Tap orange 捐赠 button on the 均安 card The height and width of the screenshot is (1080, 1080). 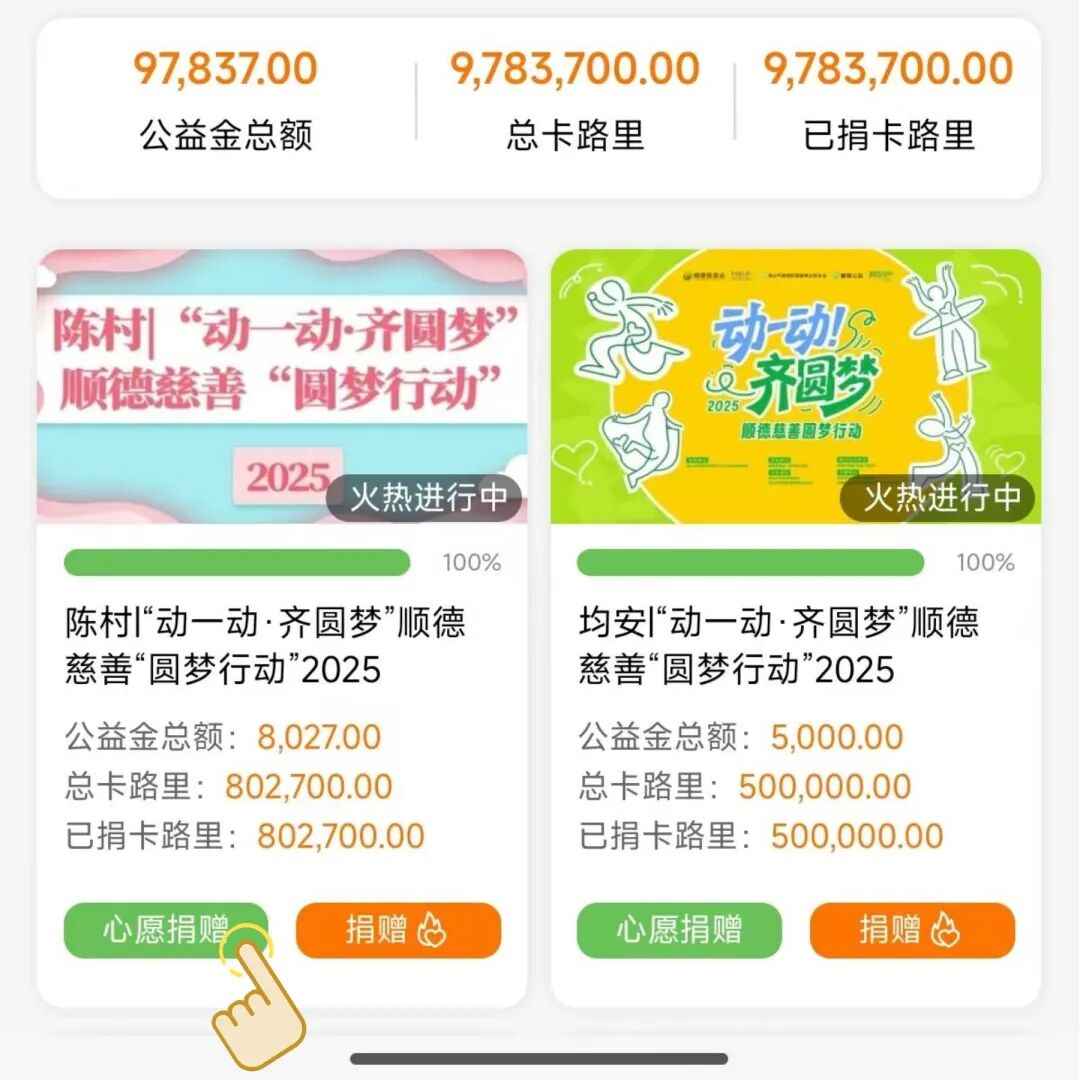(x=912, y=930)
